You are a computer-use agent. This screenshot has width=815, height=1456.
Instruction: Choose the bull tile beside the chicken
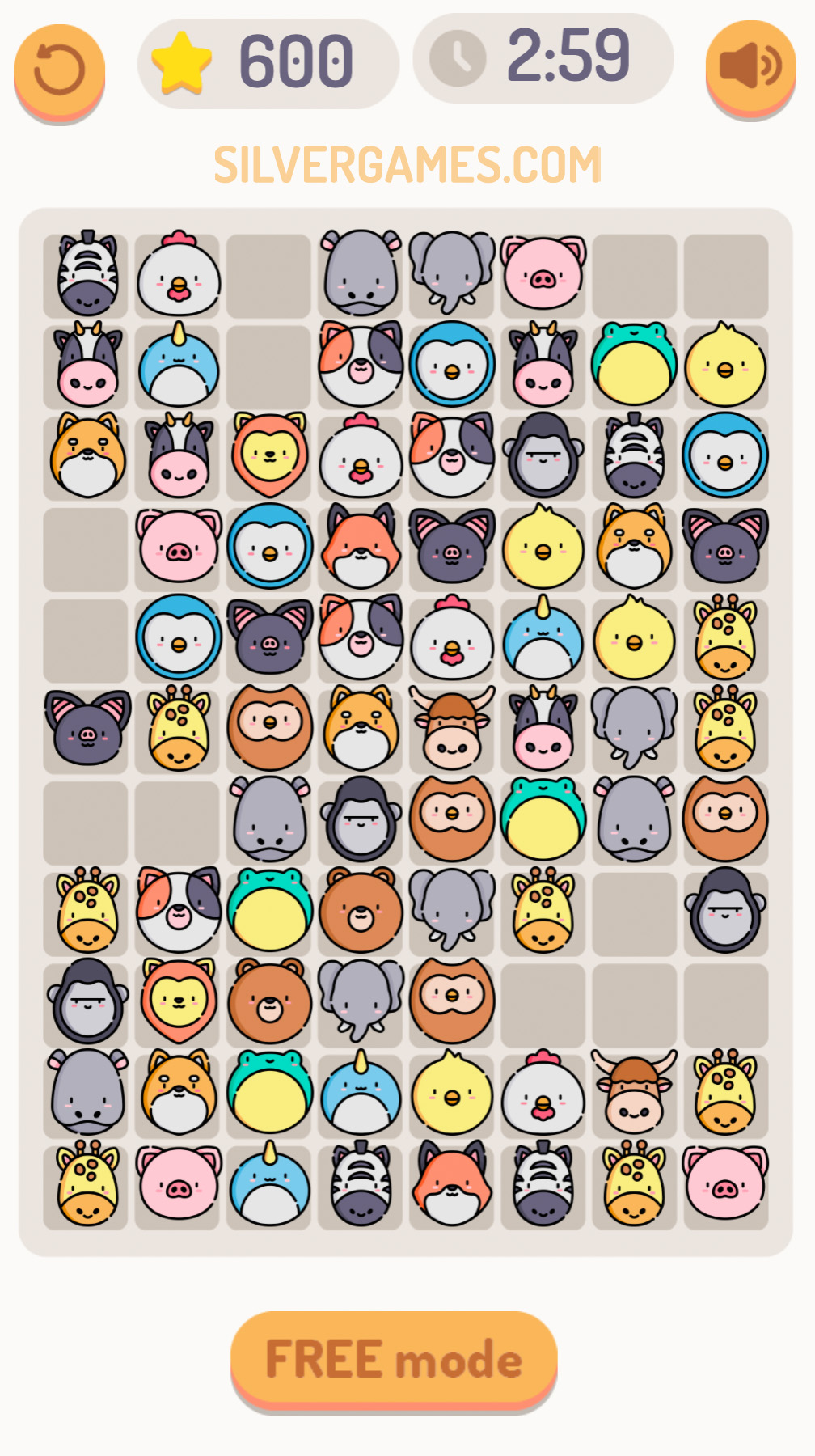pos(635,1092)
